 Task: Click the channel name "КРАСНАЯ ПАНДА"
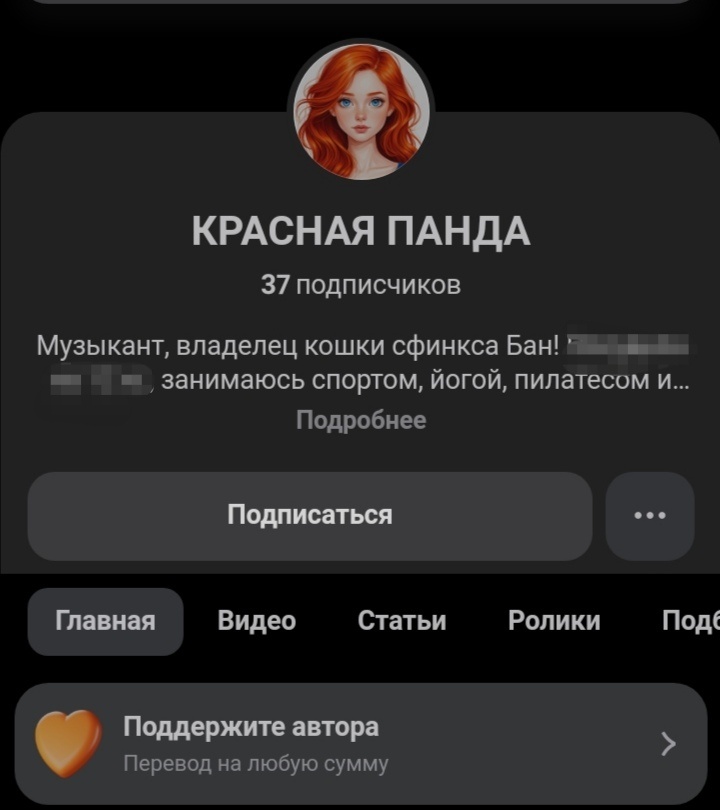pyautogui.click(x=362, y=230)
